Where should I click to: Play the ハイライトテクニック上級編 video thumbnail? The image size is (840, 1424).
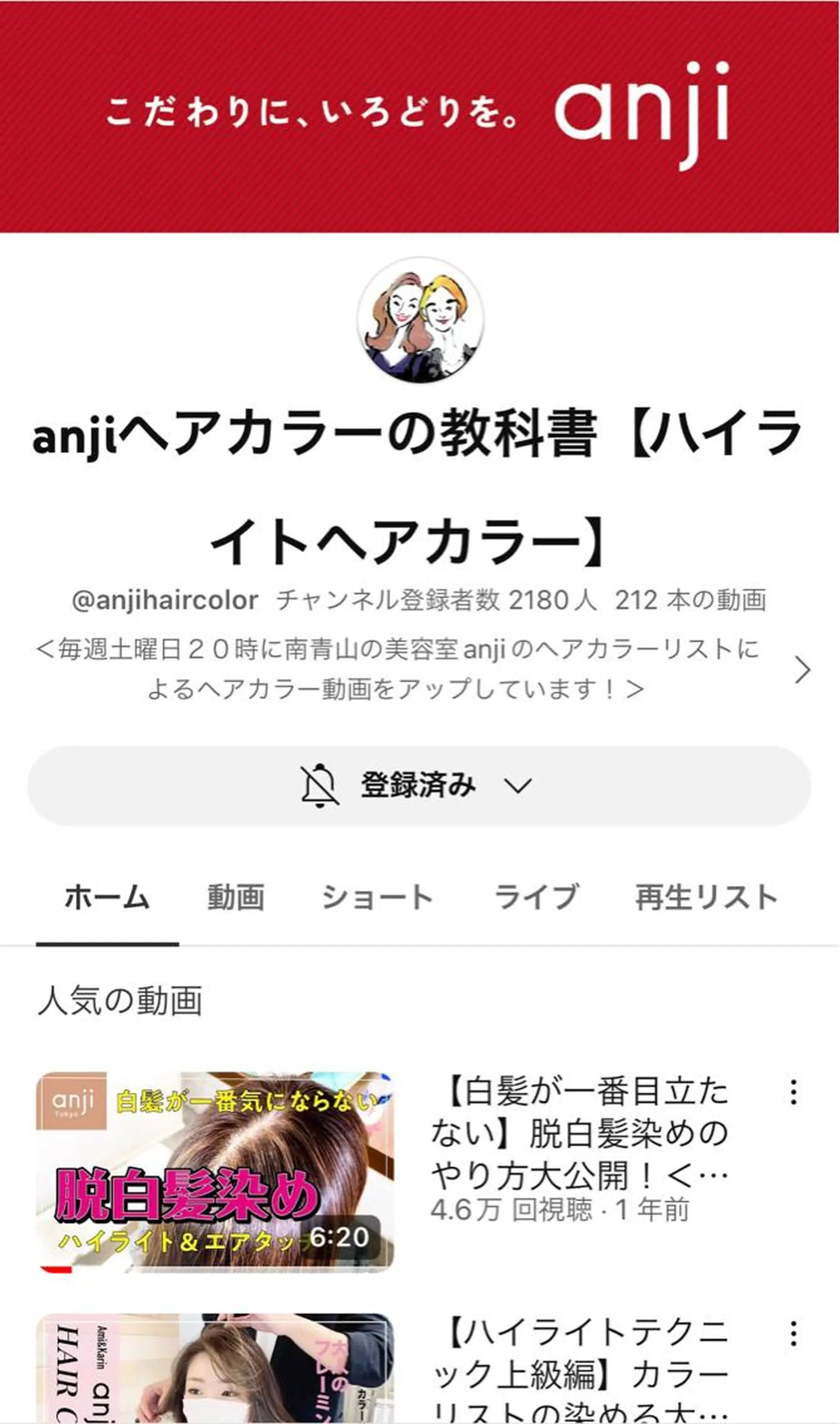click(x=214, y=1370)
